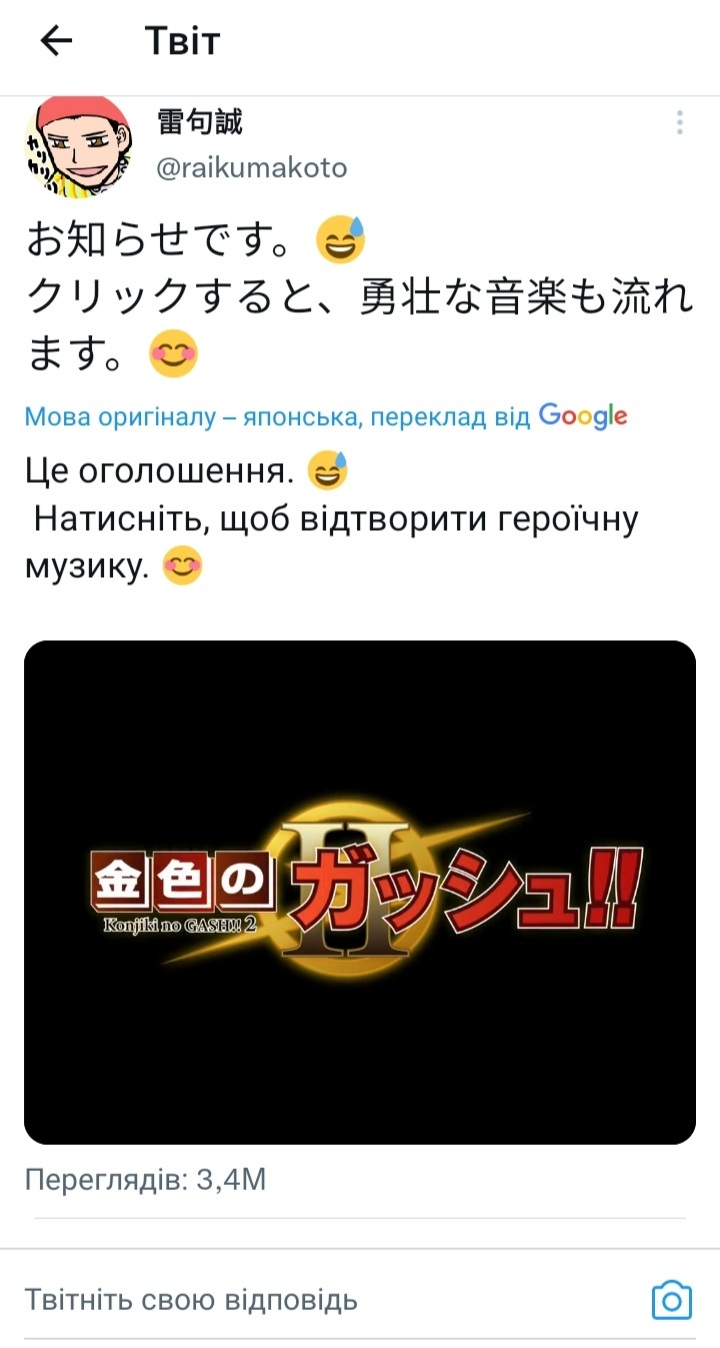The image size is (720, 1348).
Task: Tap the Google translation source link
Action: (x=582, y=416)
